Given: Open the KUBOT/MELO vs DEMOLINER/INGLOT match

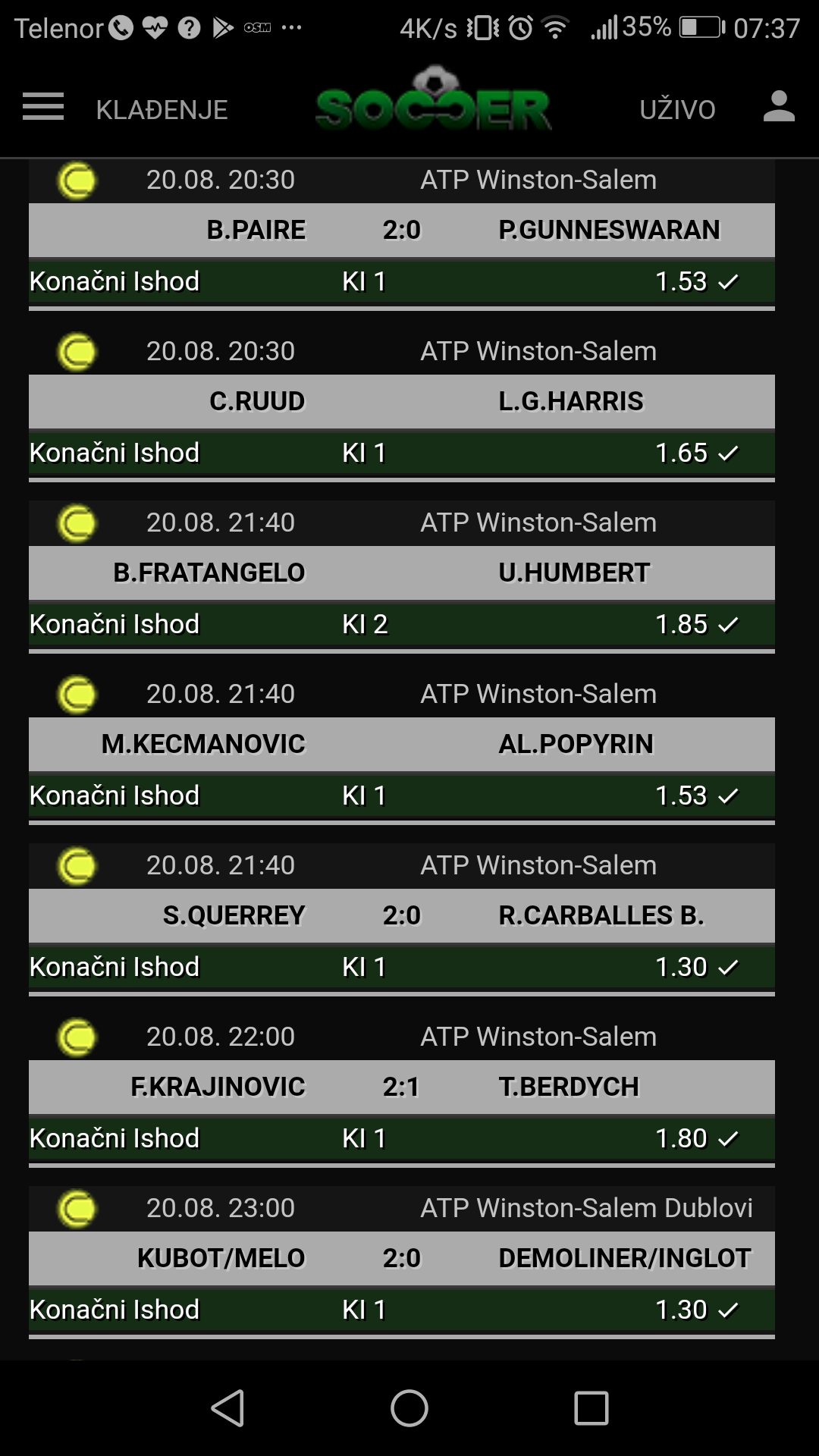Looking at the screenshot, I should coord(402,1258).
